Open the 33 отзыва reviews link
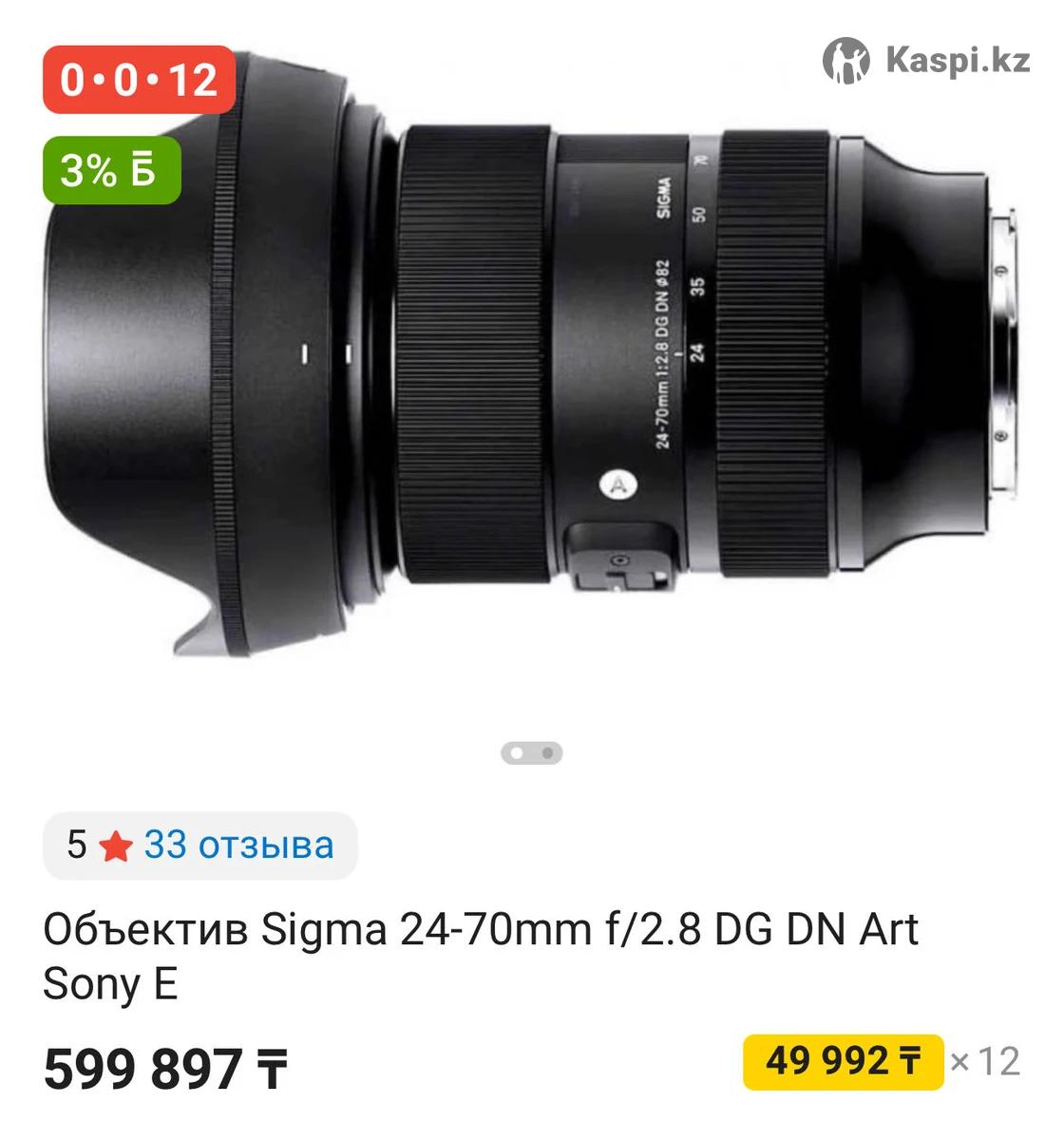This screenshot has width=1064, height=1140. click(x=238, y=845)
